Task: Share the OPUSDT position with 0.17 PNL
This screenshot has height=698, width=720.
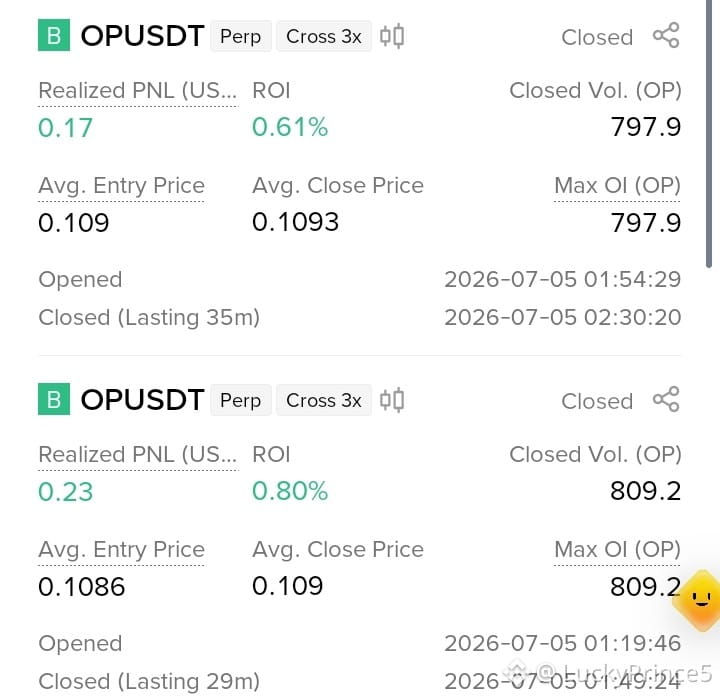Action: point(666,35)
